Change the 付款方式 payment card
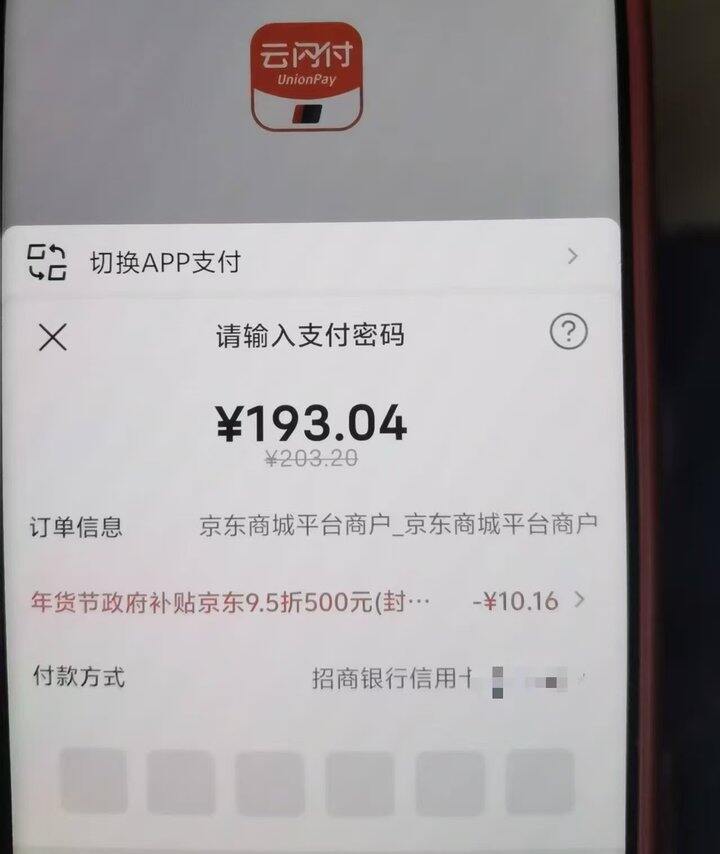720x854 pixels. (x=309, y=678)
